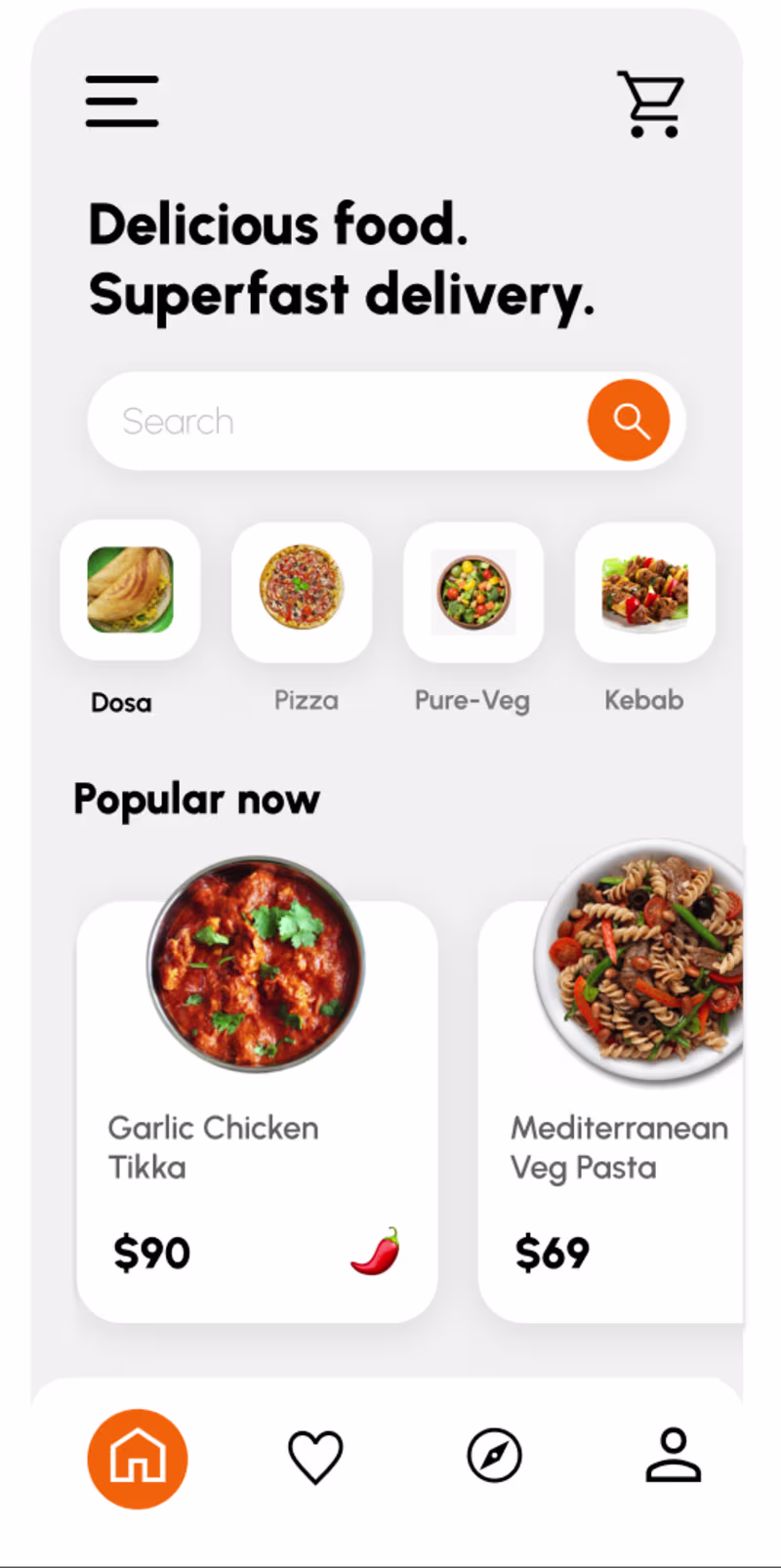This screenshot has width=781, height=1568.
Task: Switch to the explore compass tab
Action: pyautogui.click(x=495, y=1456)
